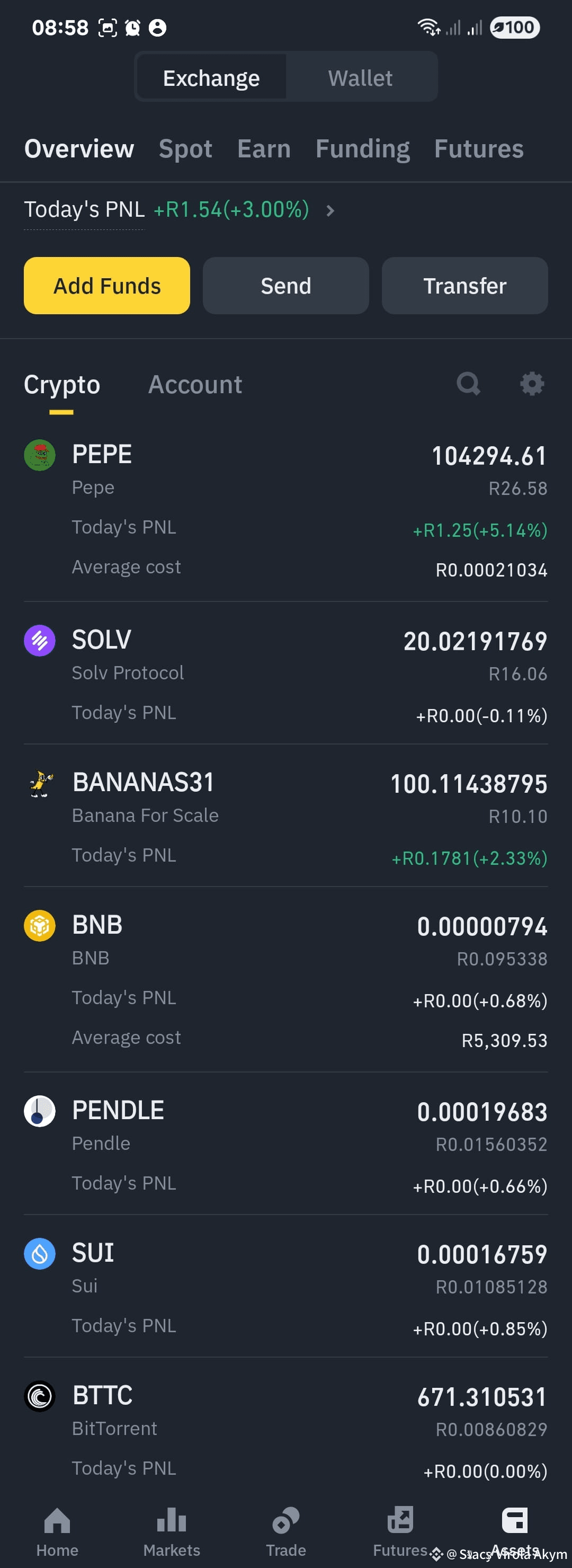The image size is (572, 1568).
Task: Open the asset search icon
Action: click(x=468, y=384)
